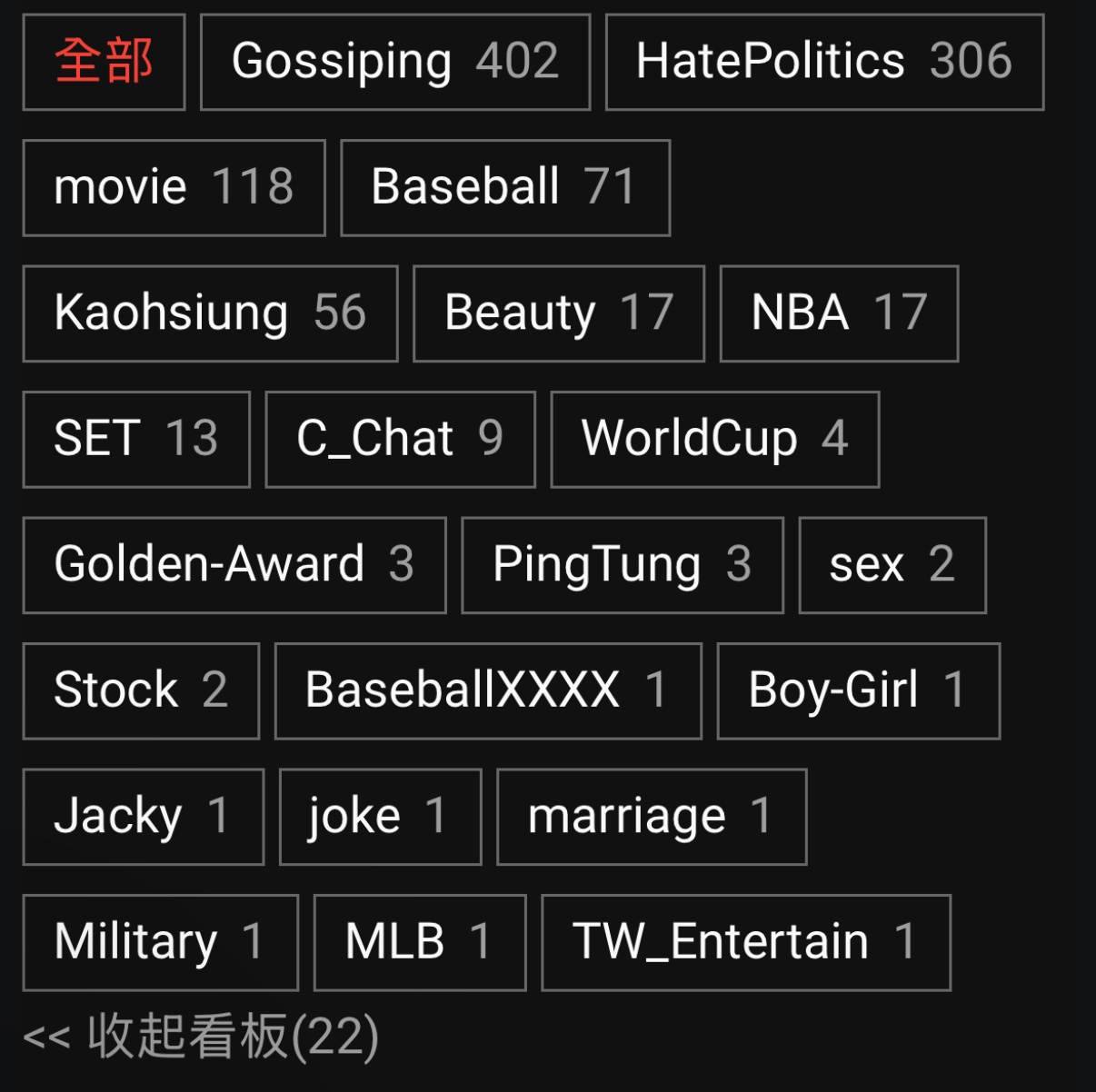Select the 全部 filter chip
The height and width of the screenshot is (1092, 1096).
point(104,62)
